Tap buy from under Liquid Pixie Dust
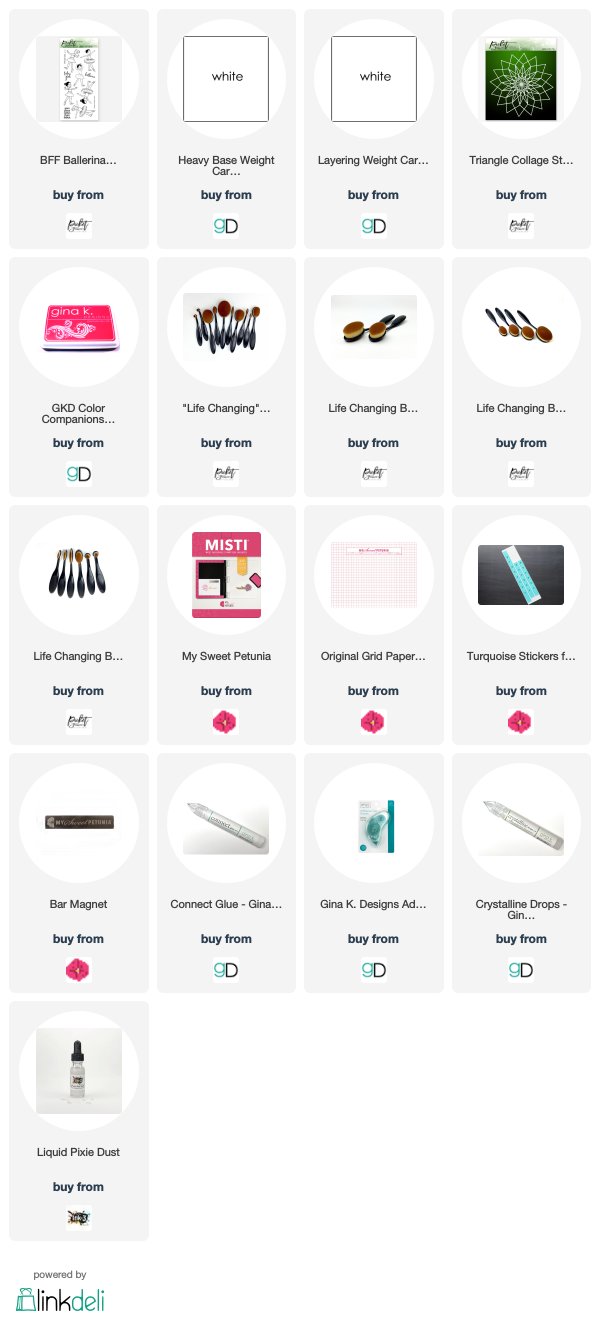The width and height of the screenshot is (600, 1321). pos(78,1187)
